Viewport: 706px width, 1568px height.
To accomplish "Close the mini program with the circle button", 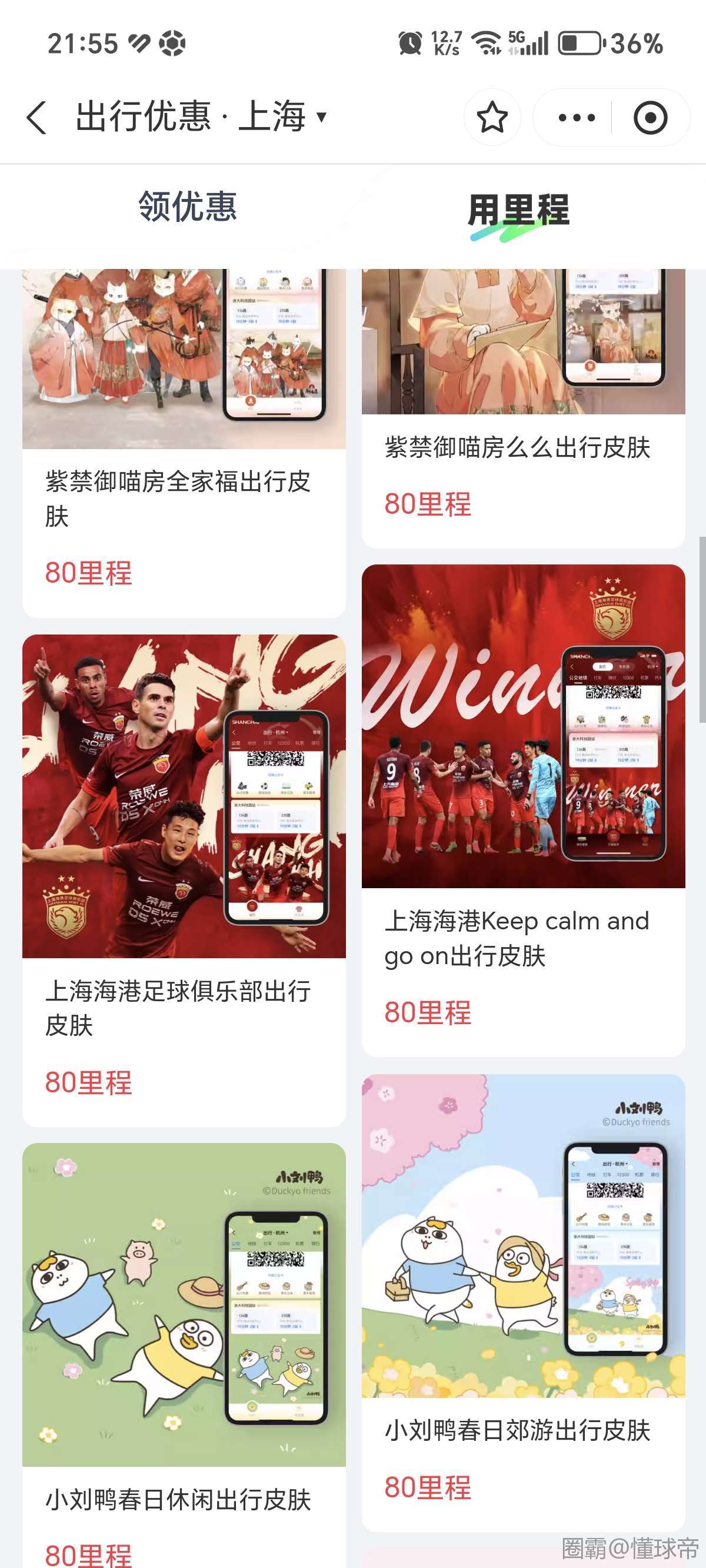I will pyautogui.click(x=650, y=118).
